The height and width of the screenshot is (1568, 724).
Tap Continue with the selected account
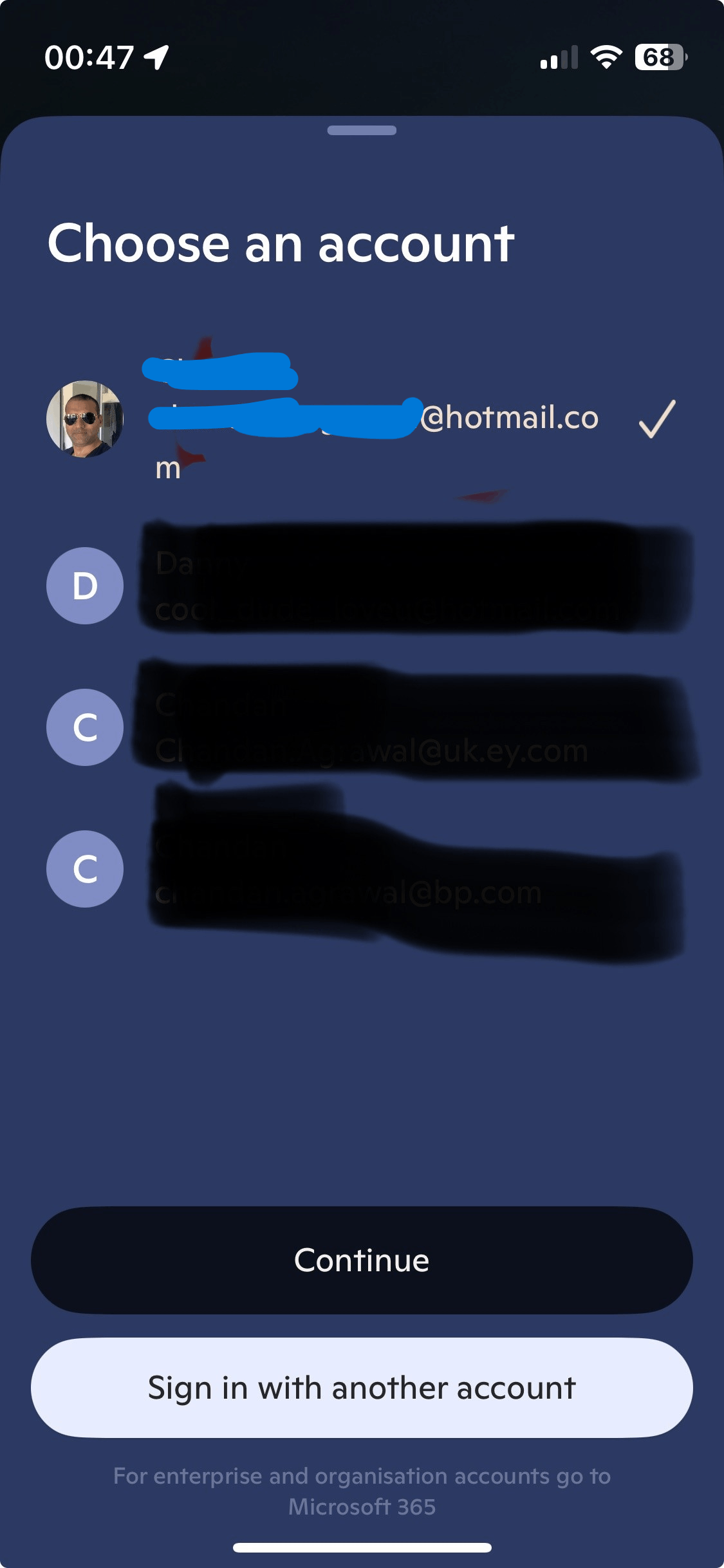(362, 1260)
